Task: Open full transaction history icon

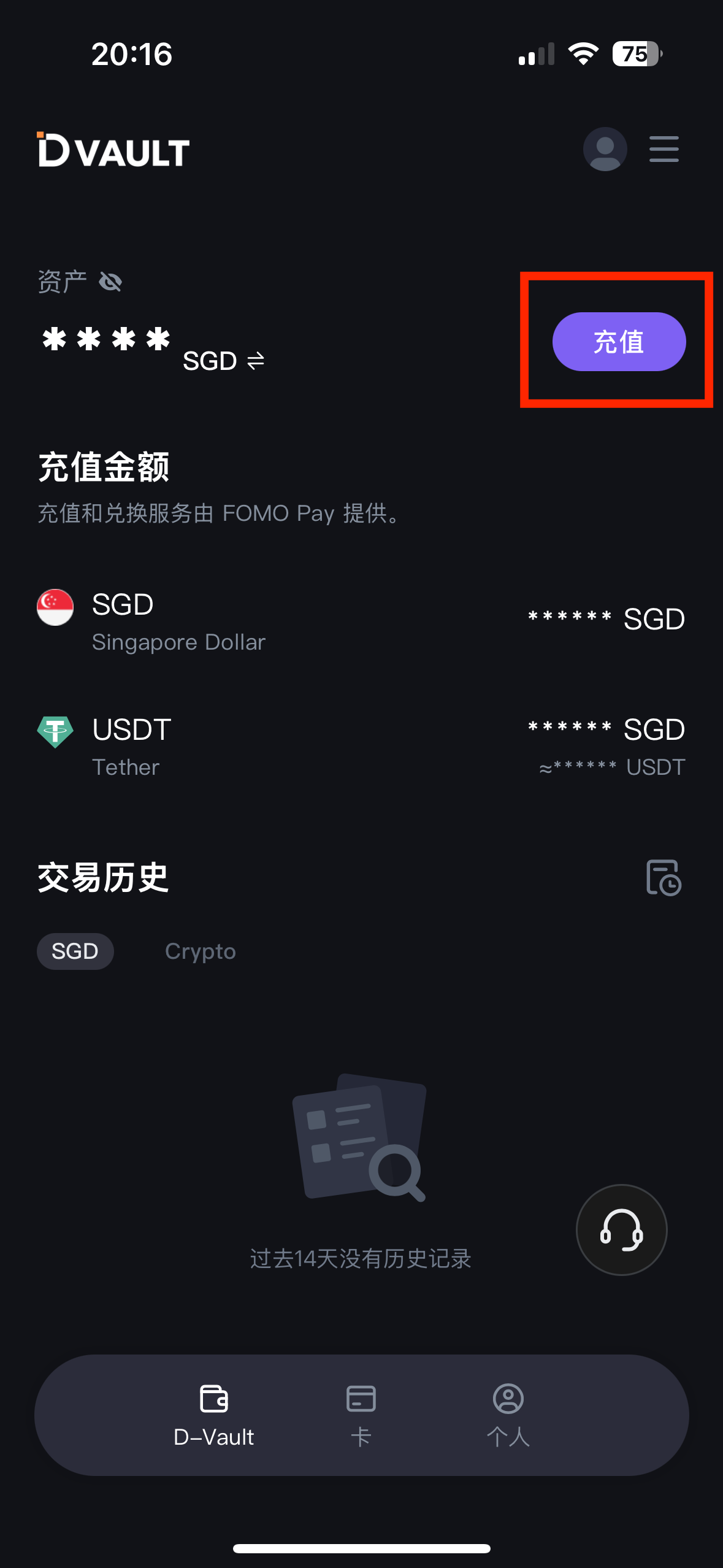Action: click(664, 877)
